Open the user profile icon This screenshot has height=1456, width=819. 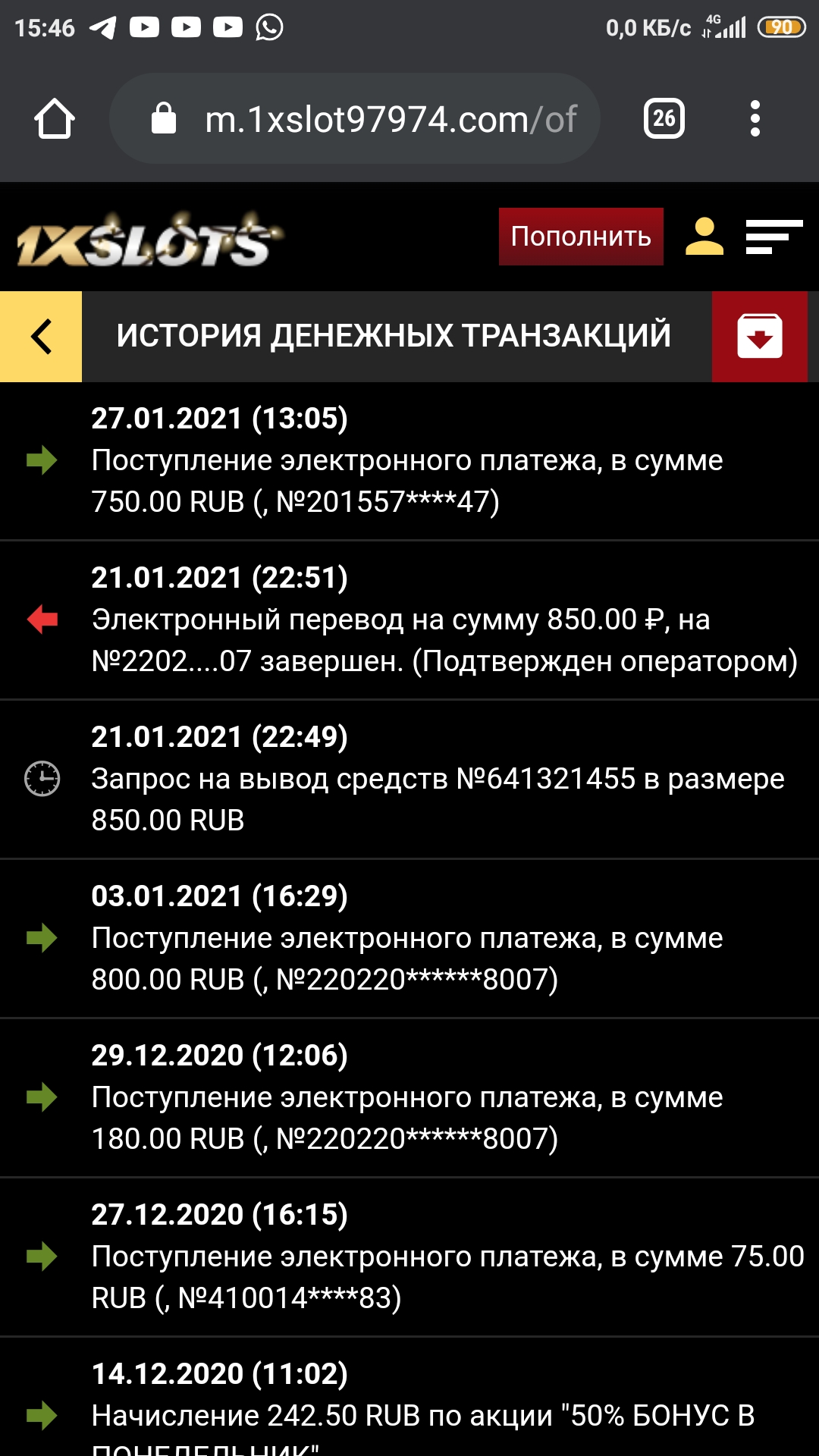point(704,237)
